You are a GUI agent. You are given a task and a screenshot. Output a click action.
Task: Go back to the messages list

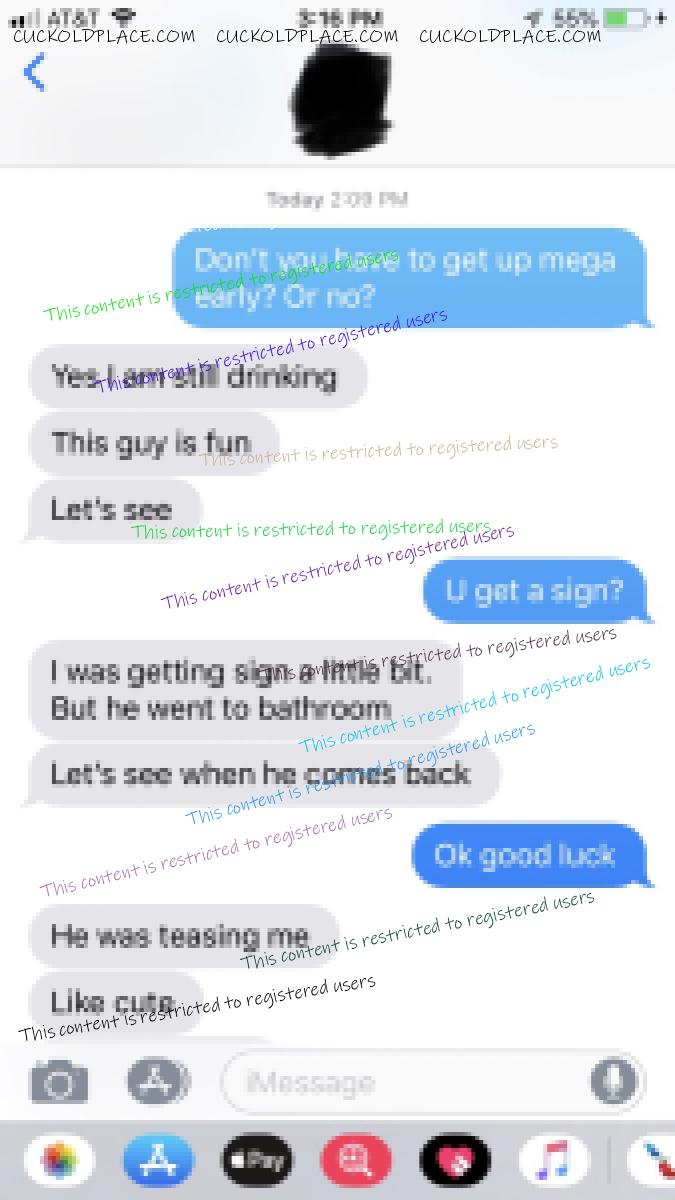click(x=35, y=74)
